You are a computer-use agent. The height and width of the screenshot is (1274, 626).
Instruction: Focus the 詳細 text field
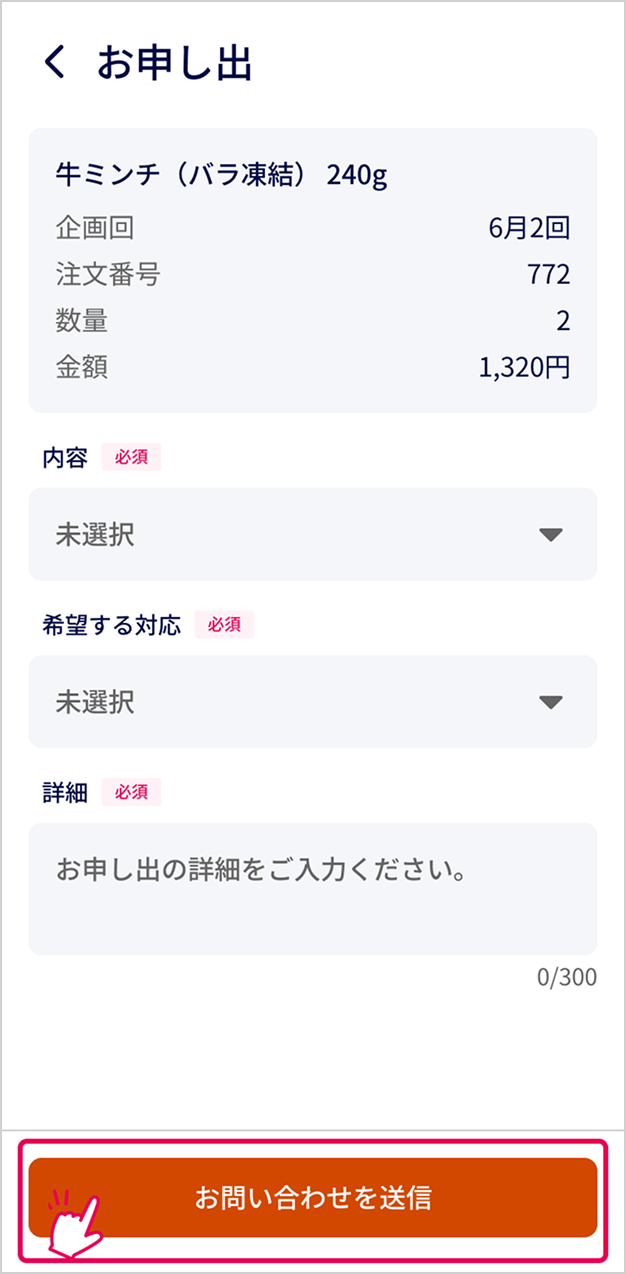tap(312, 888)
